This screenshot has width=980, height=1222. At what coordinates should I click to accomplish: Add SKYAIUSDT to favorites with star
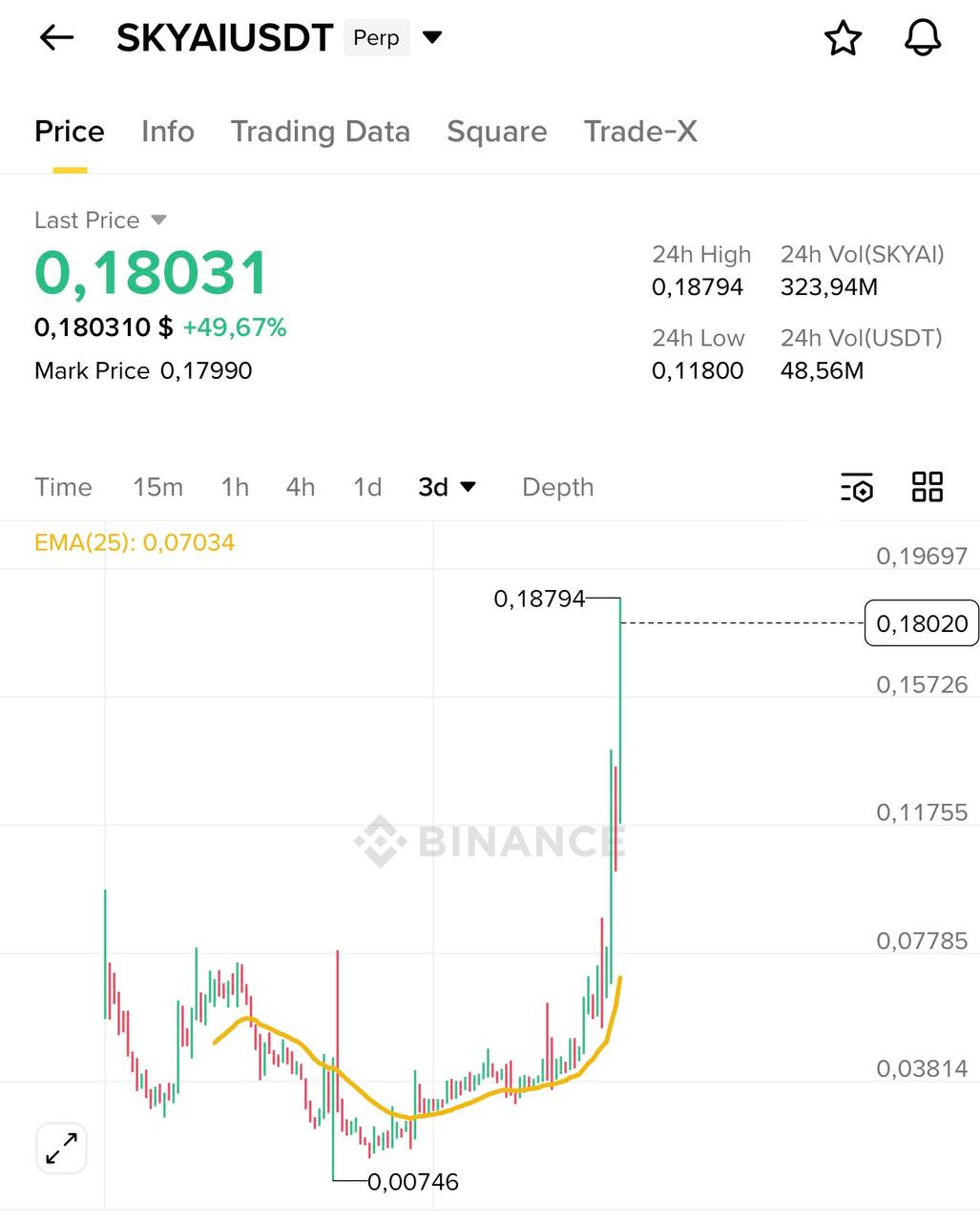843,38
